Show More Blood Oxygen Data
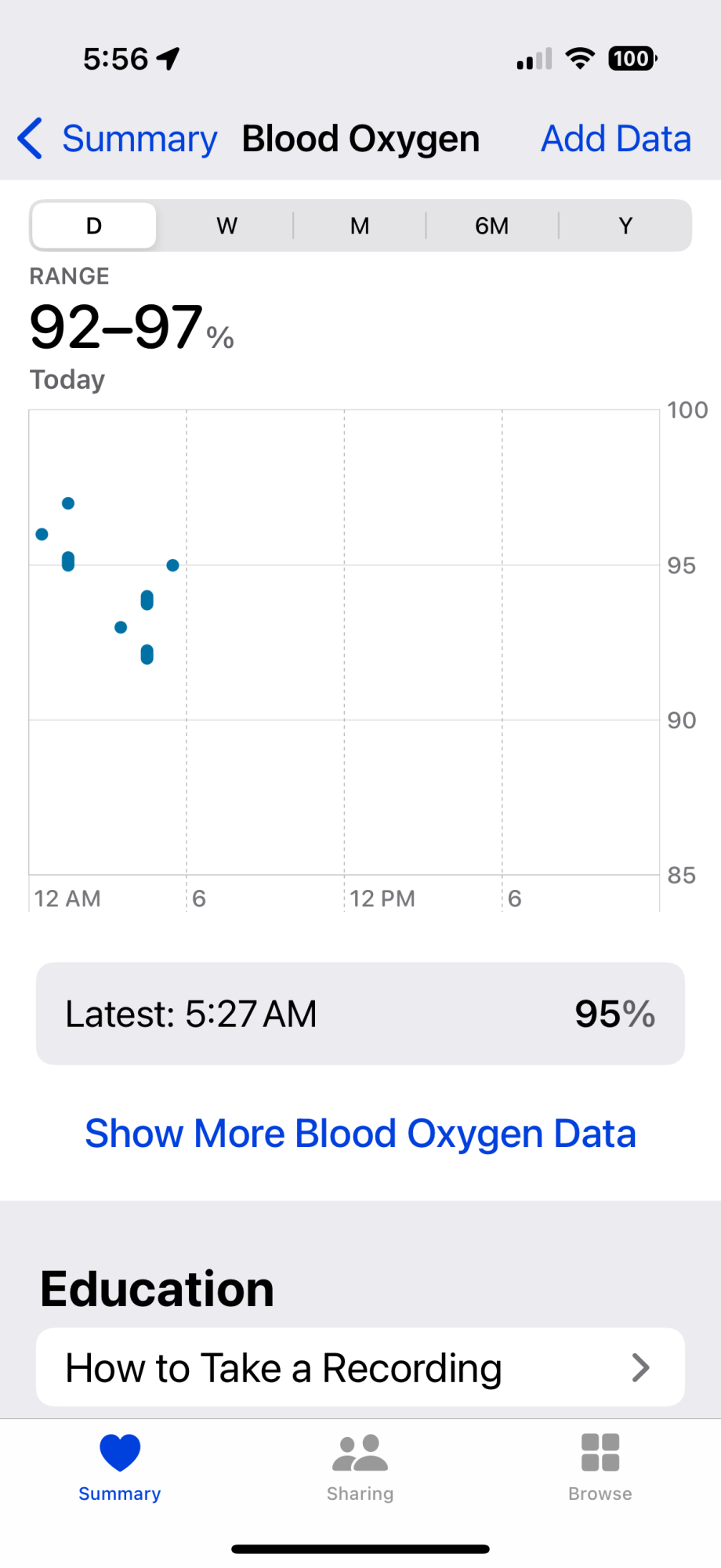 coord(360,1134)
